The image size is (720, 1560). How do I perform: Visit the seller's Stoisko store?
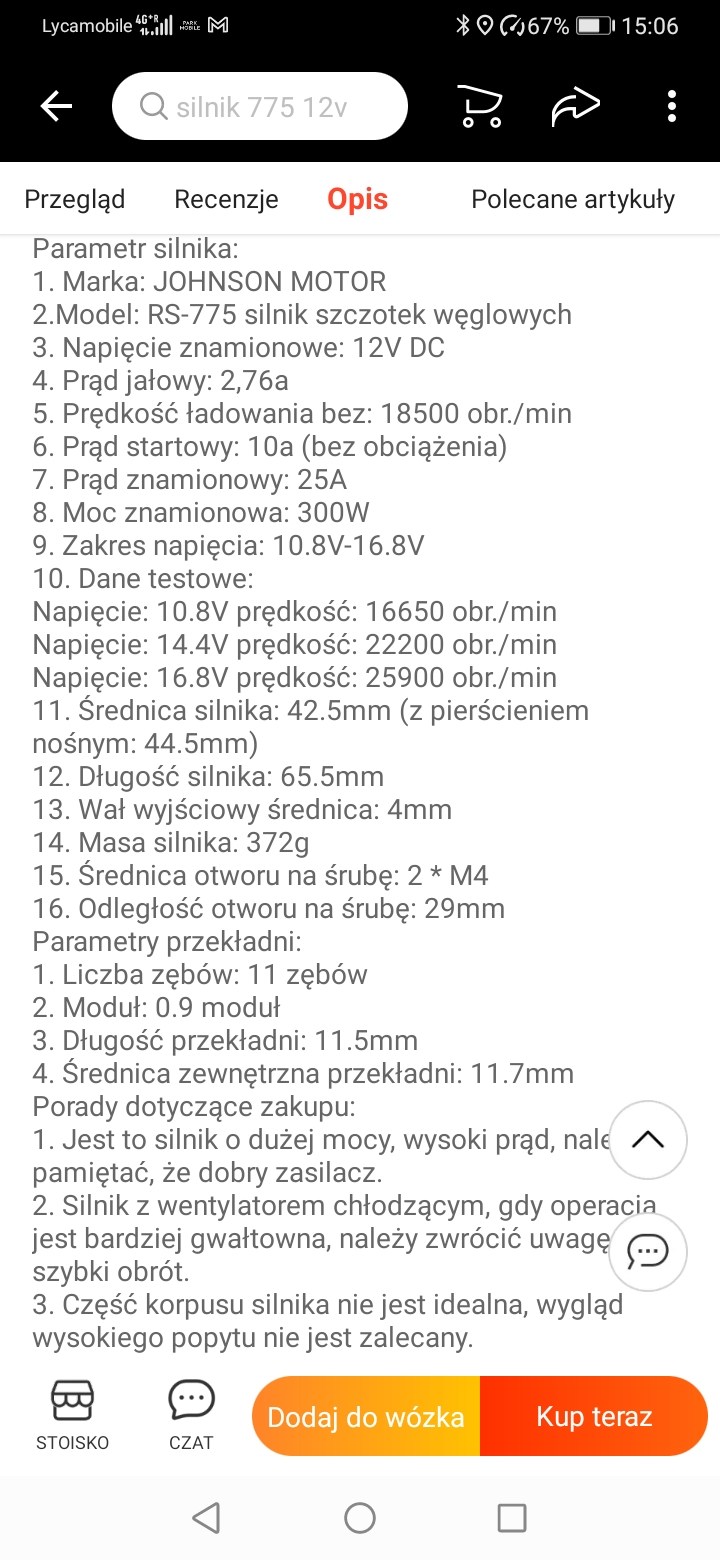(x=73, y=1415)
